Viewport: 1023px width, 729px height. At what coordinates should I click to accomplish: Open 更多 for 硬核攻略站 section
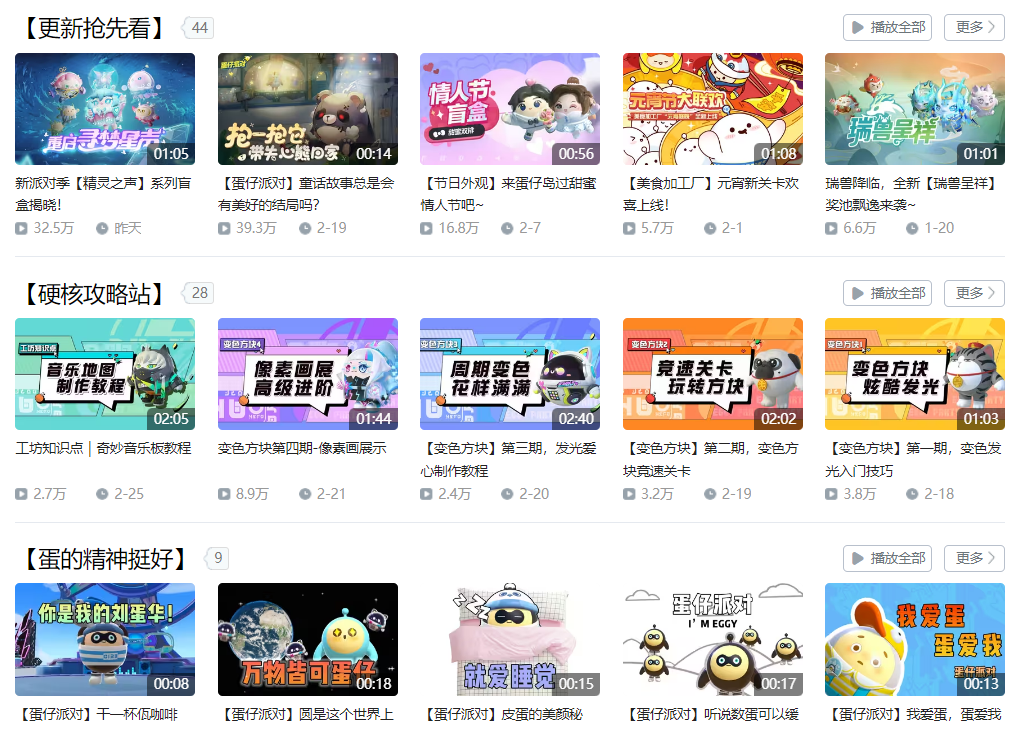[x=973, y=293]
